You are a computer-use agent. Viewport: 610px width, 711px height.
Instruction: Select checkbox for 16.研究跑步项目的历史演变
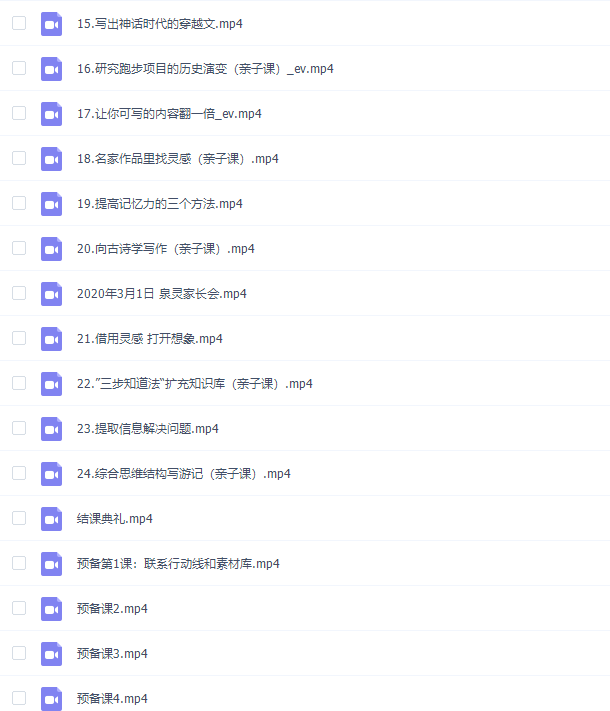pyautogui.click(x=19, y=68)
